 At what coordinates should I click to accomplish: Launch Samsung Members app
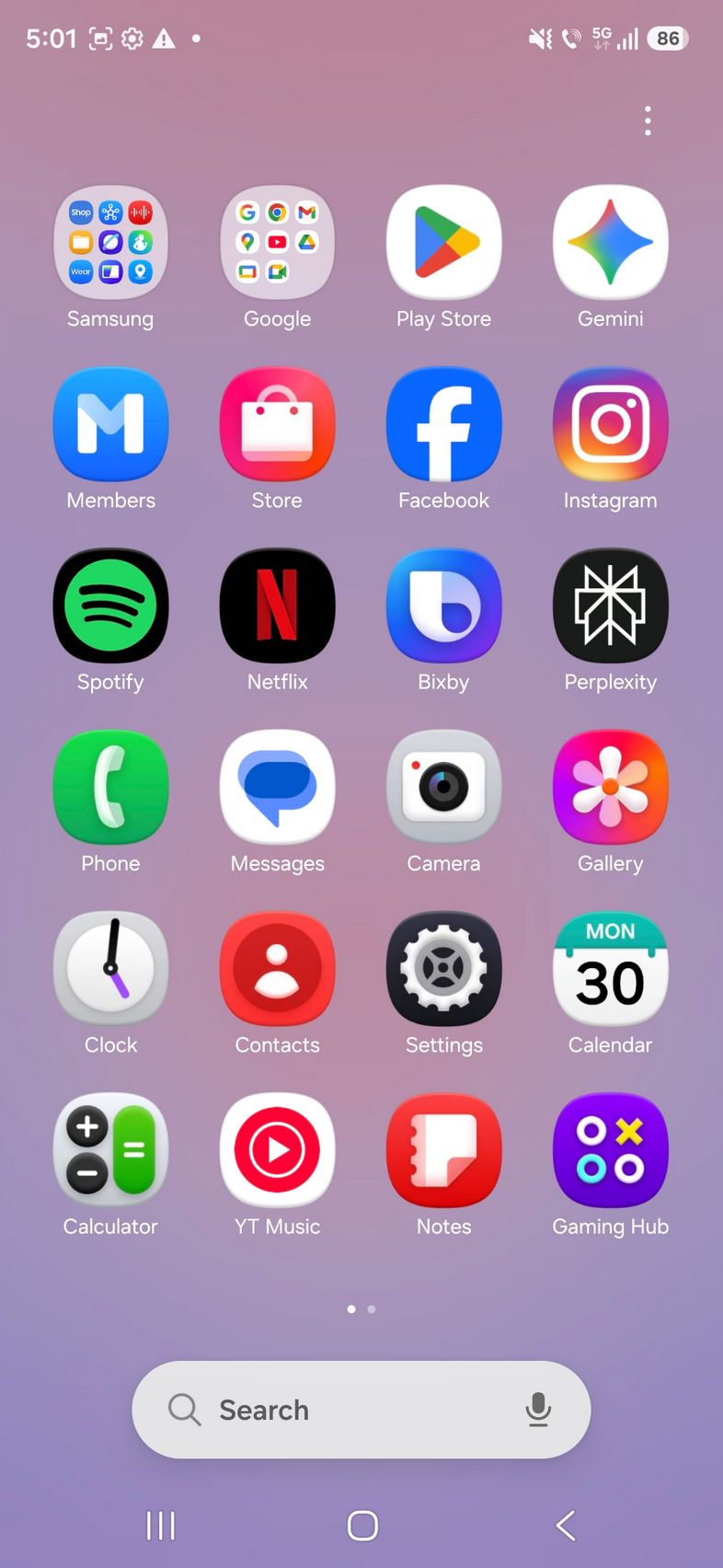coord(110,424)
